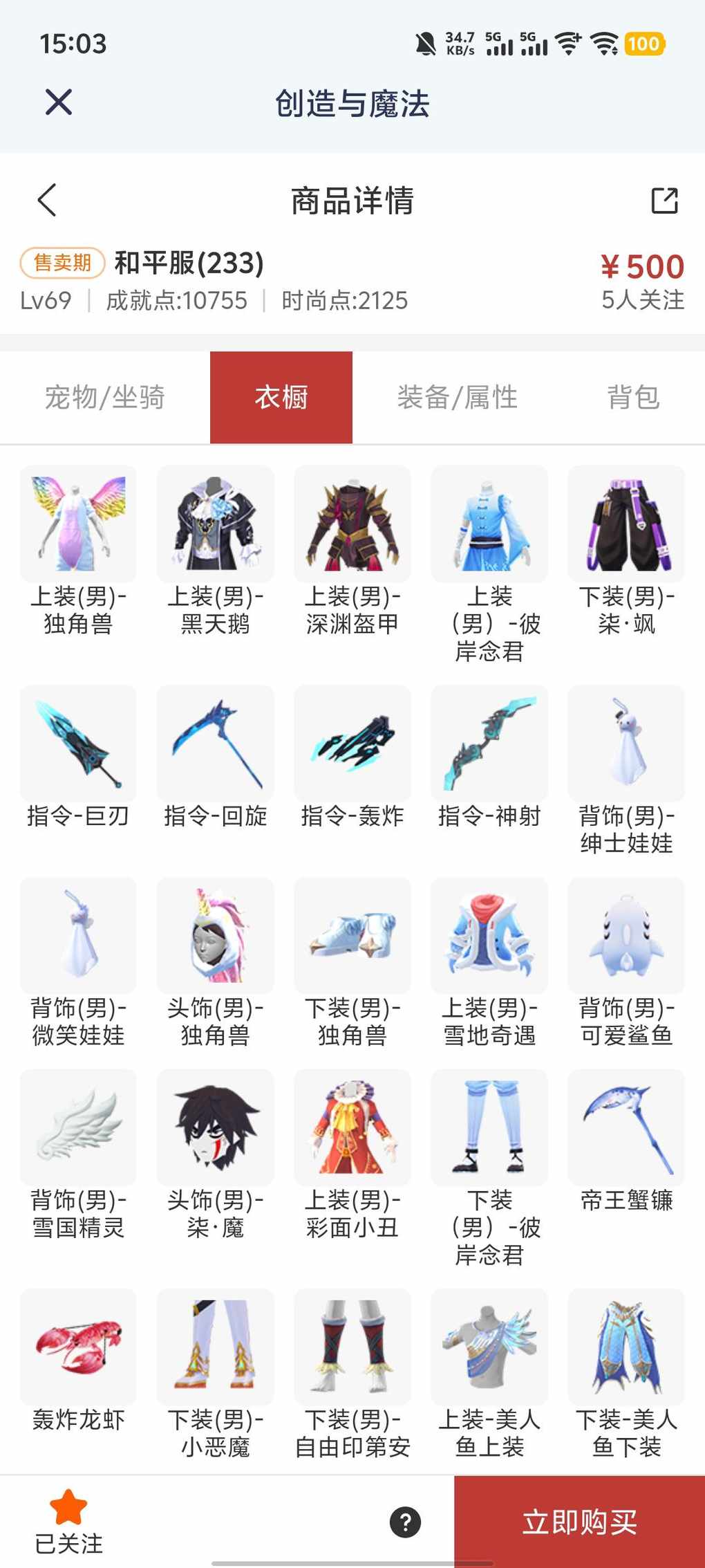The width and height of the screenshot is (705, 1568).
Task: Switch to the 装备/属性 tab
Action: [x=457, y=397]
